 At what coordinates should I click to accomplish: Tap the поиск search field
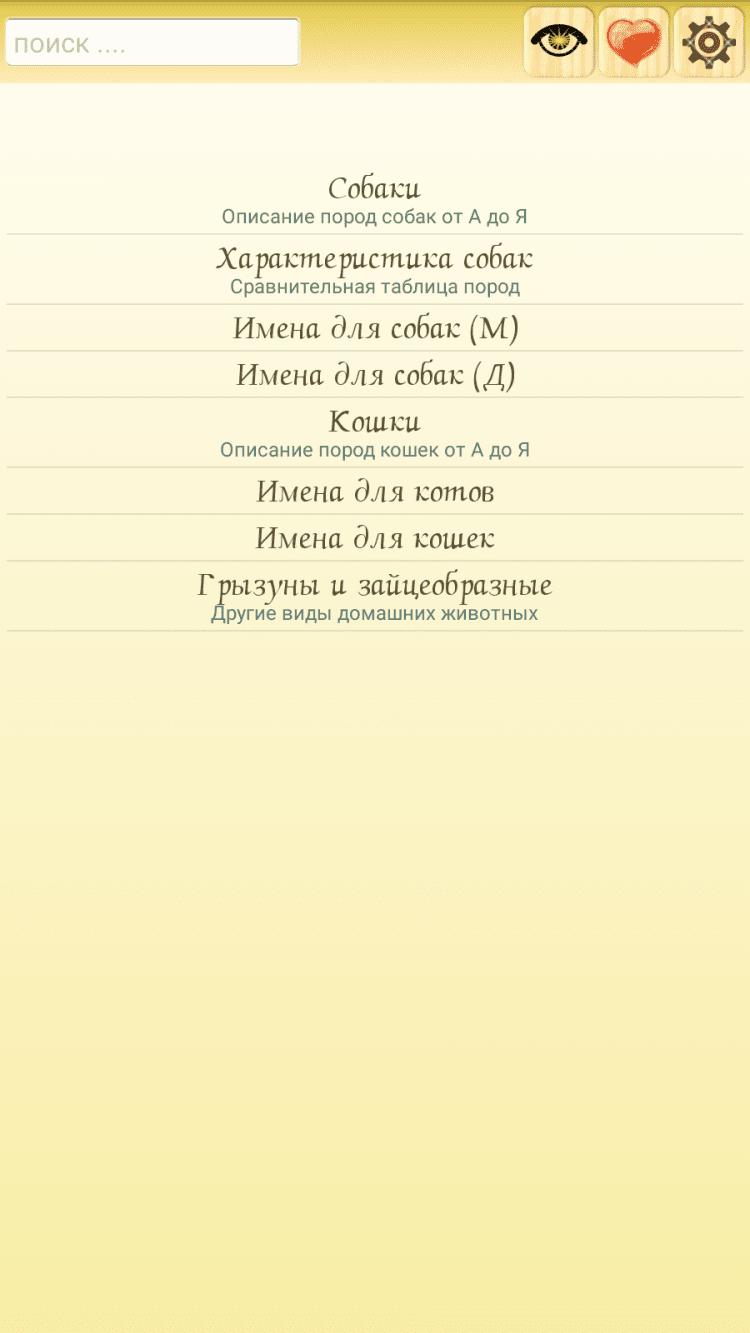tap(152, 43)
